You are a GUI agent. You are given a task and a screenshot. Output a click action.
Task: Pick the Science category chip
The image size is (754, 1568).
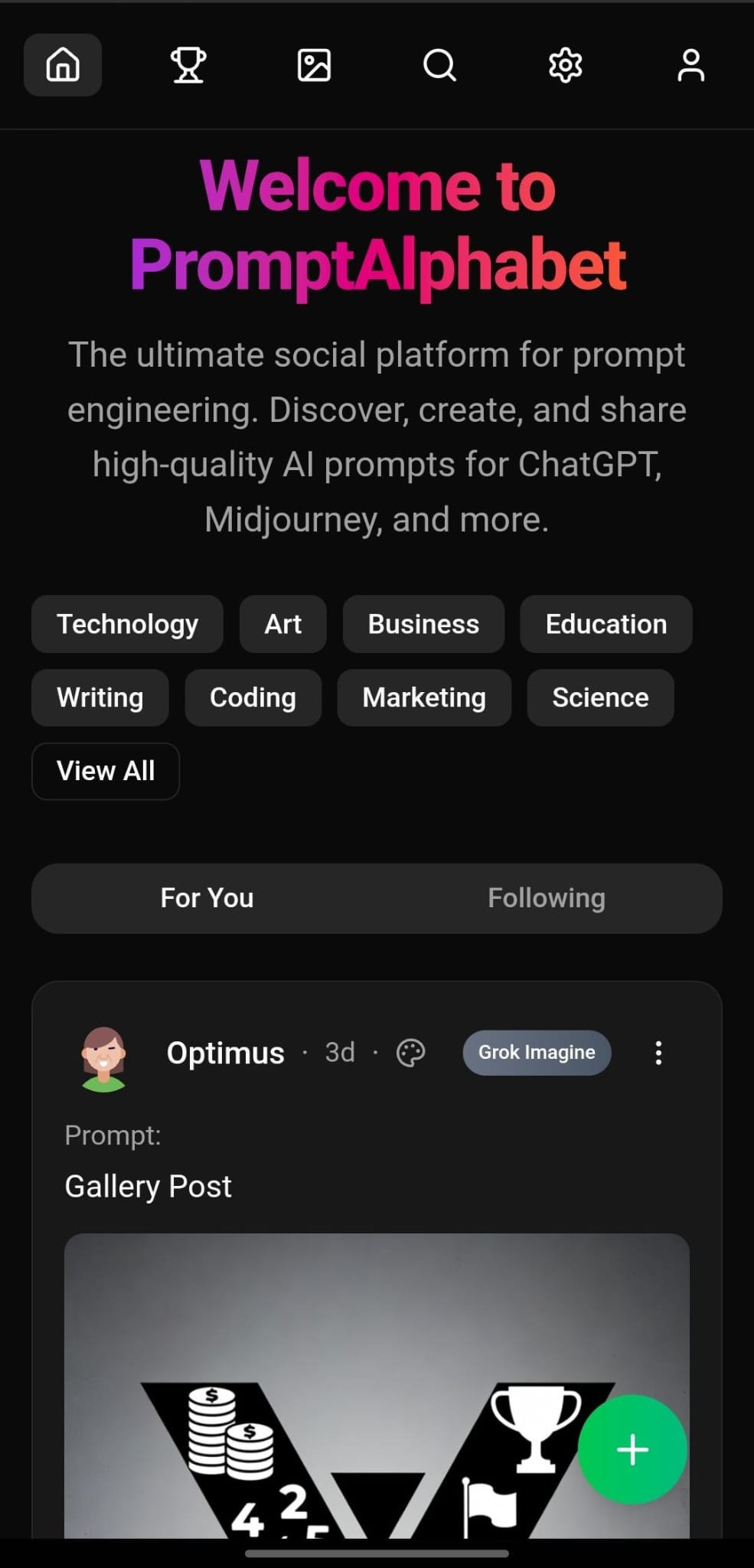(600, 697)
